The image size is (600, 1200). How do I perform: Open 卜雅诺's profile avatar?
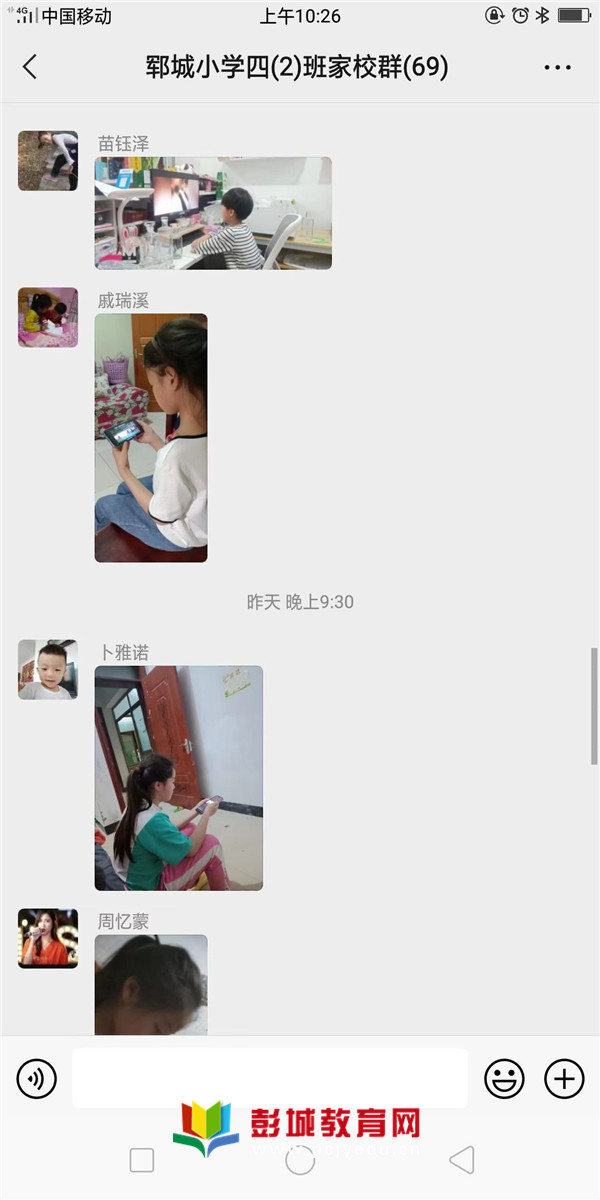pos(48,669)
